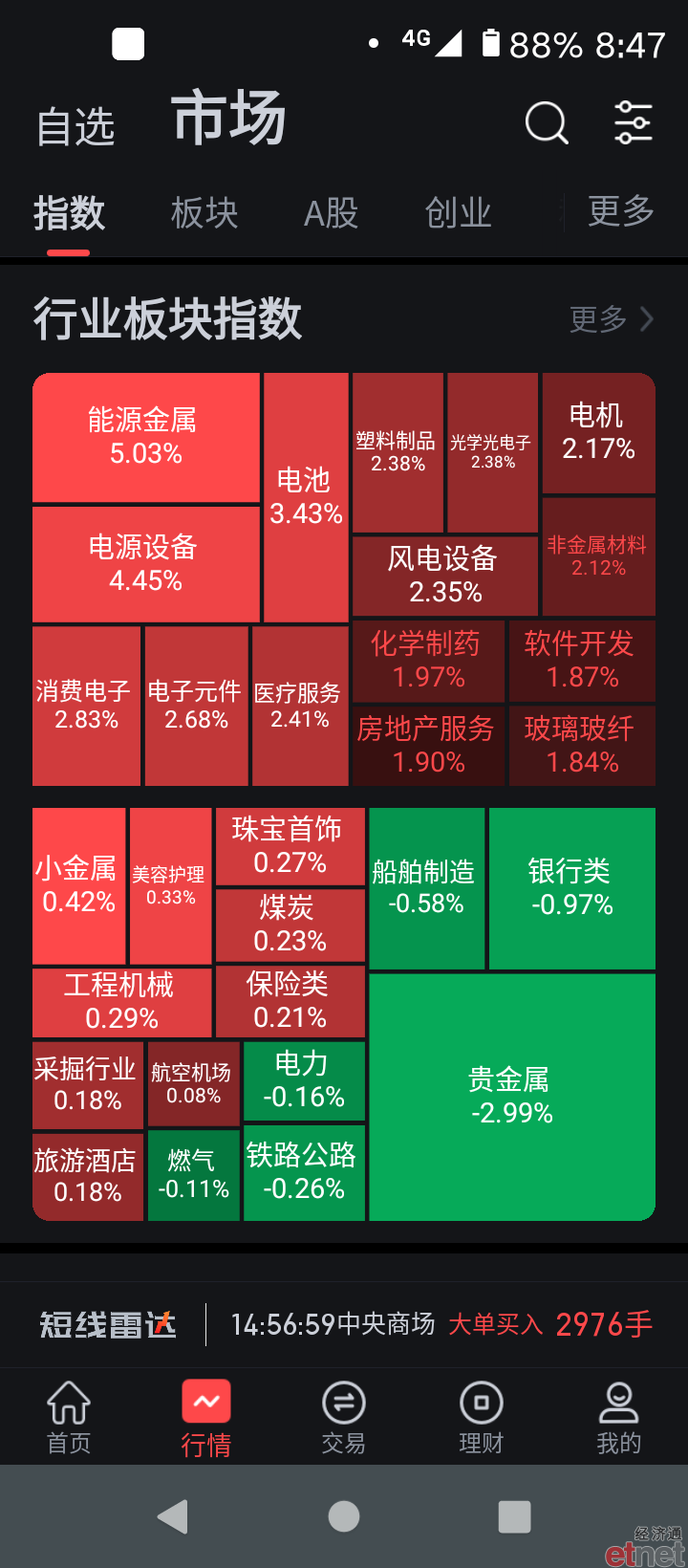The height and width of the screenshot is (1568, 688).
Task: Switch to the 自选 section
Action: [x=75, y=127]
